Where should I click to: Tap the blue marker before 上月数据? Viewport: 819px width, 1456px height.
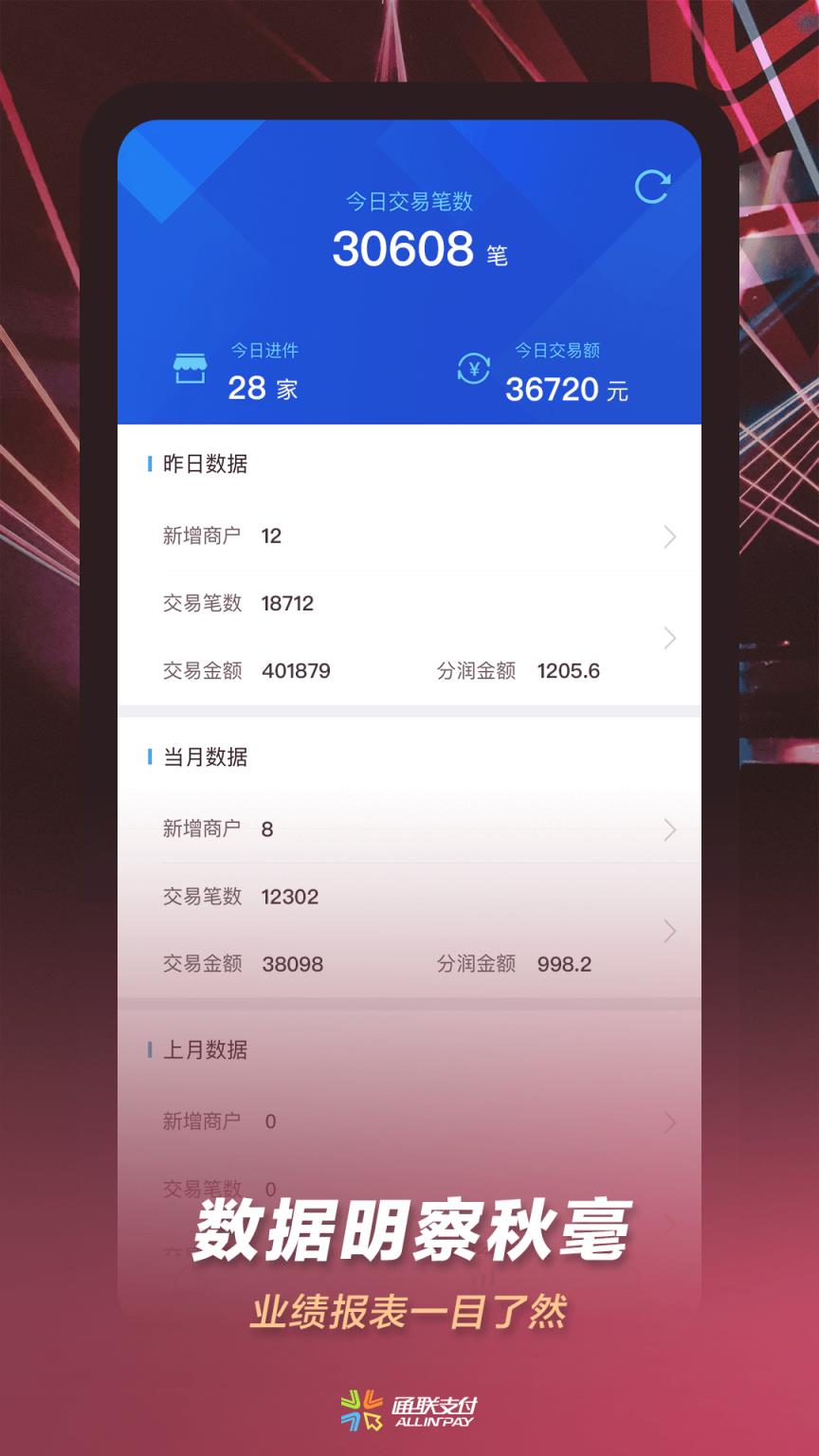(152, 1050)
